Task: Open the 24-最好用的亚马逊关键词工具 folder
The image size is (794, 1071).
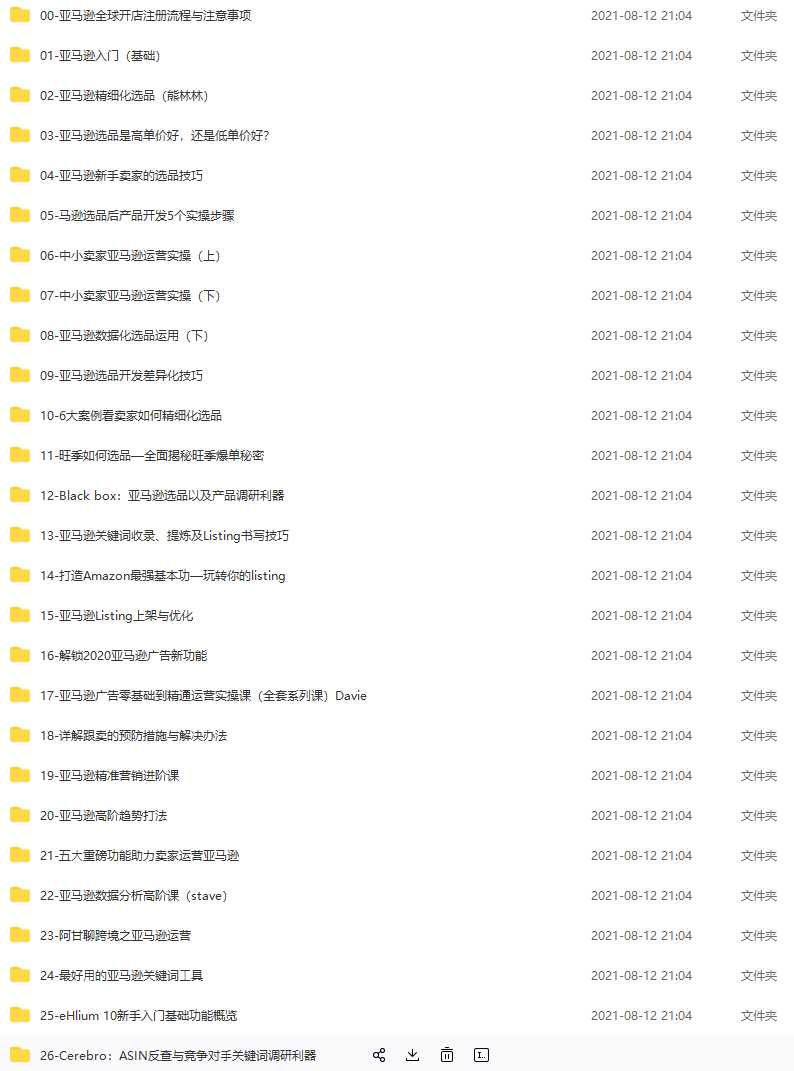Action: coord(121,976)
